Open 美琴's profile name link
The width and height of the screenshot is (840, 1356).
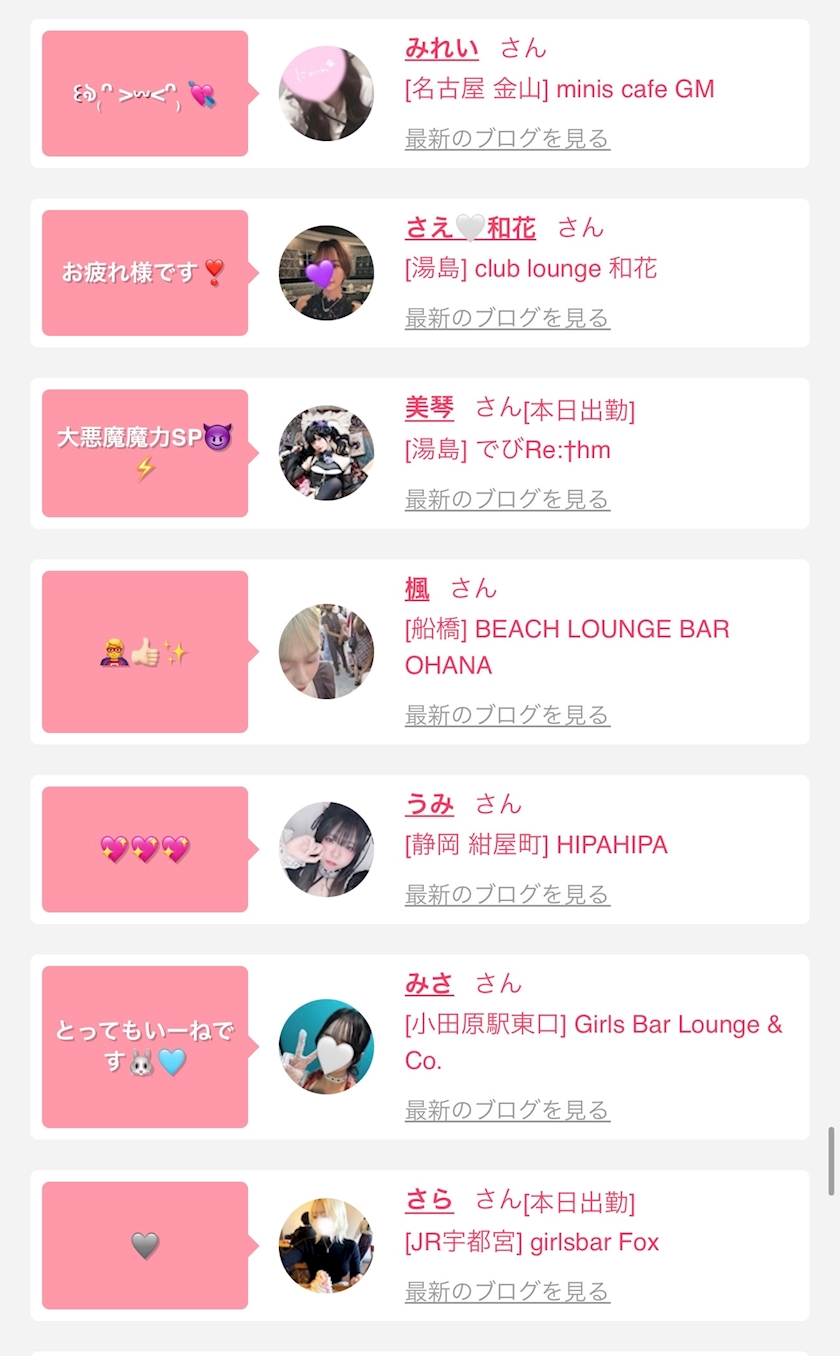429,408
